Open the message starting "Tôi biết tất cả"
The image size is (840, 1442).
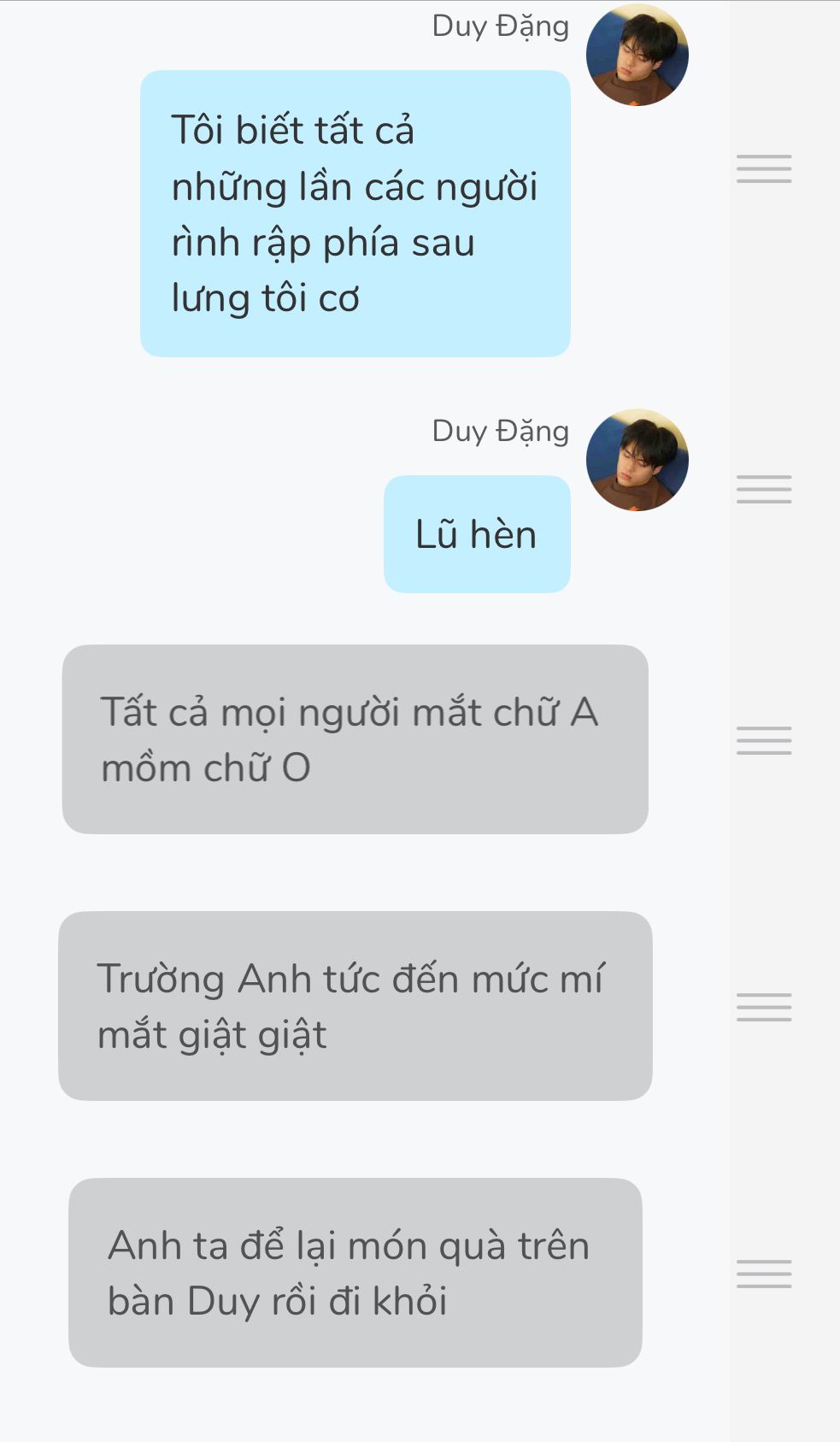(x=355, y=214)
